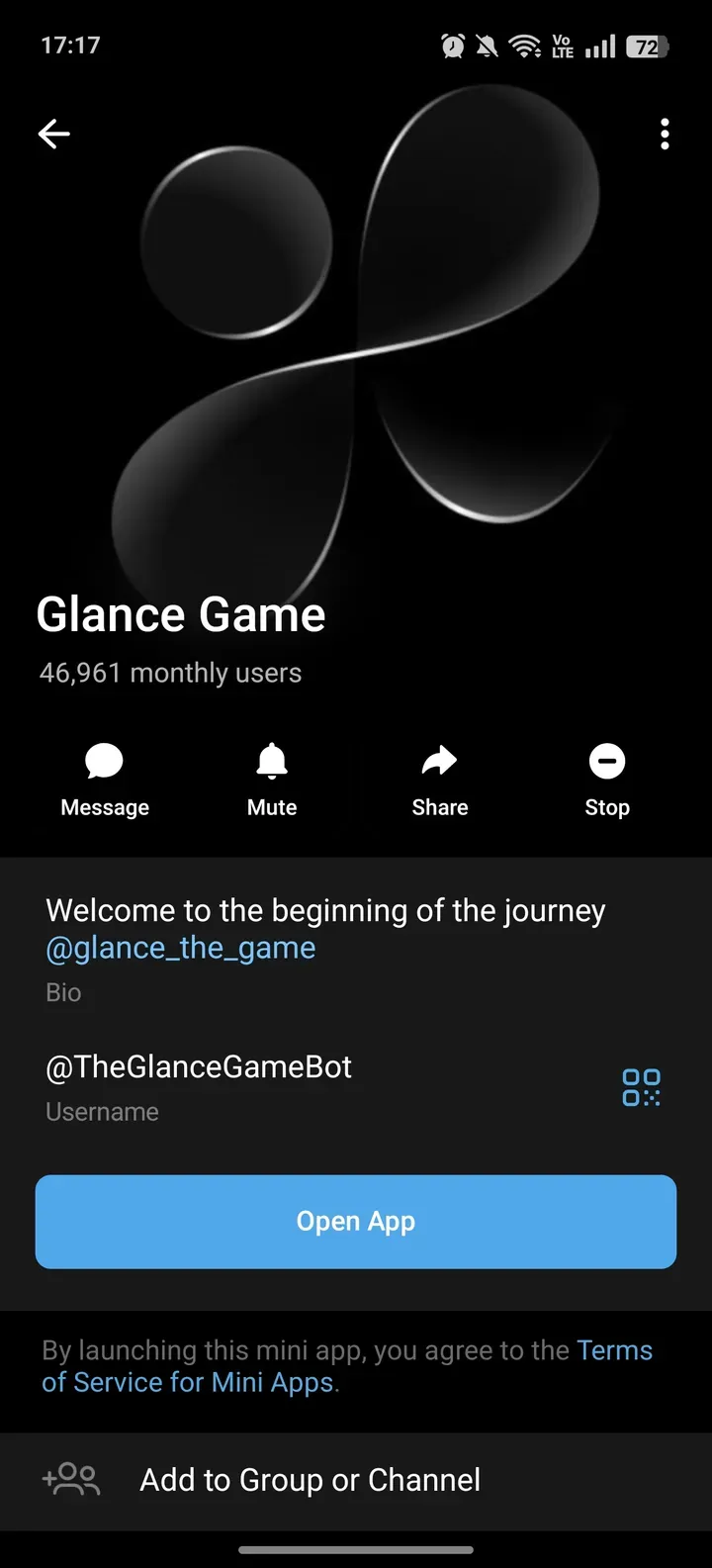Select Add to Group or Channel

click(310, 1479)
